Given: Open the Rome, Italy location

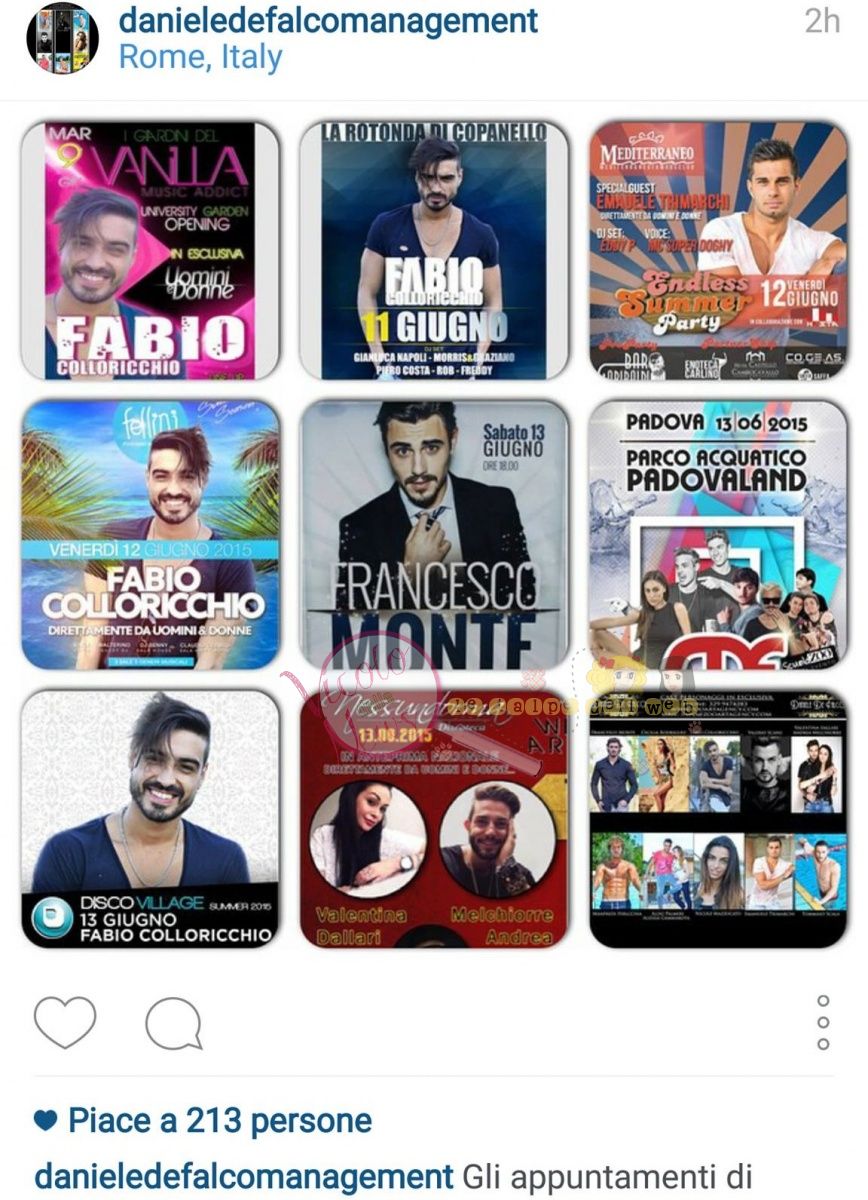Looking at the screenshot, I should click(x=200, y=58).
